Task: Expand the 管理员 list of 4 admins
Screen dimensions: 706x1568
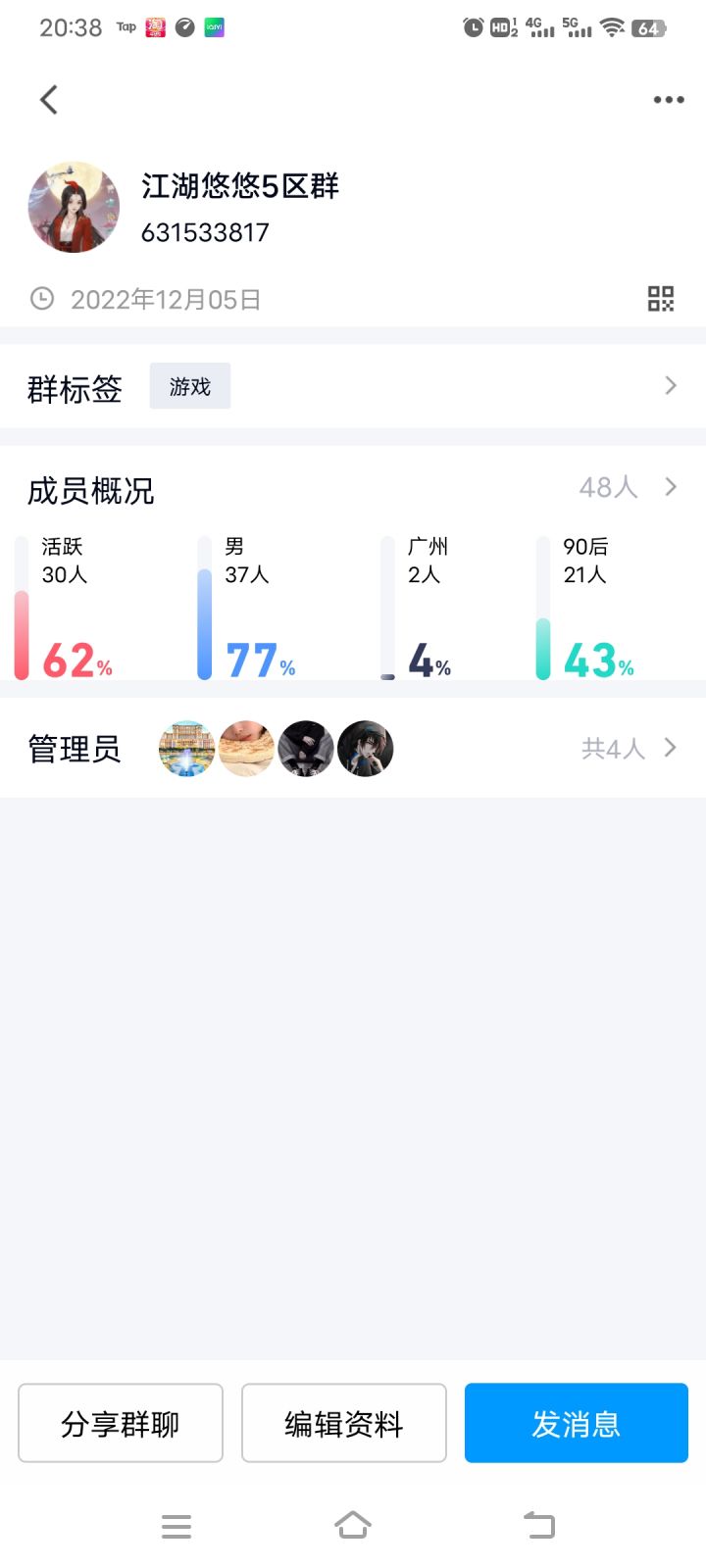Action: pyautogui.click(x=671, y=748)
